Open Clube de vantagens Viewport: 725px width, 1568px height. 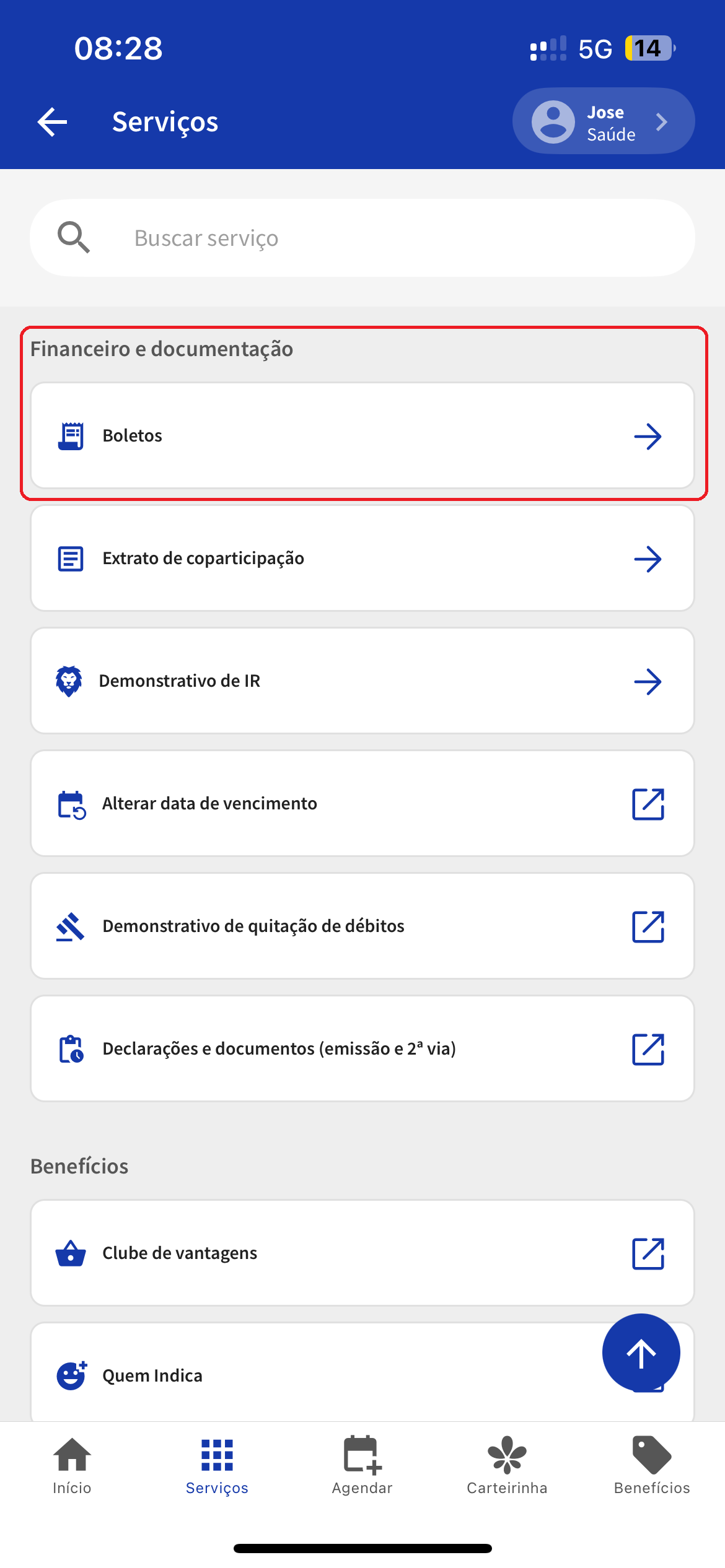pos(362,1253)
